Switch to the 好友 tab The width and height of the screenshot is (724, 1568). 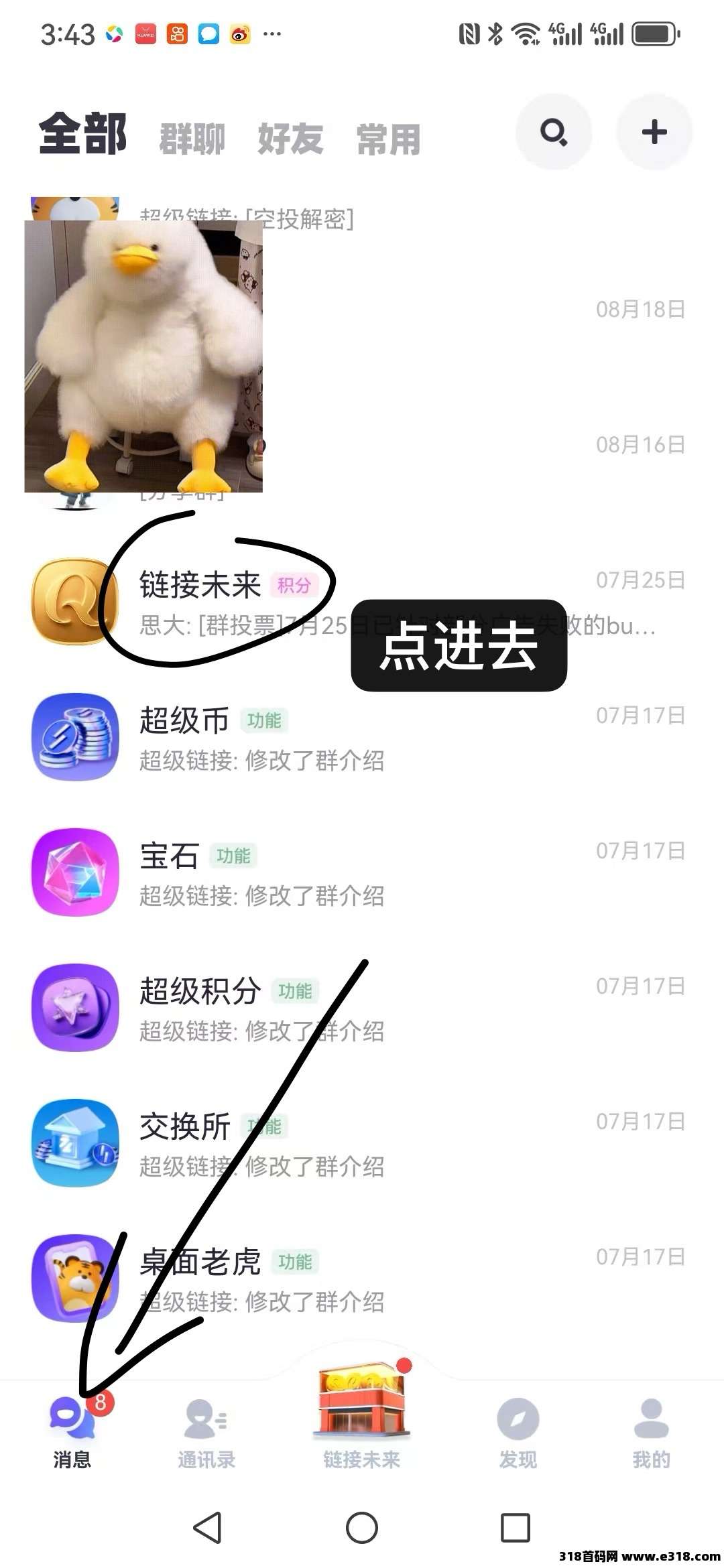(290, 139)
